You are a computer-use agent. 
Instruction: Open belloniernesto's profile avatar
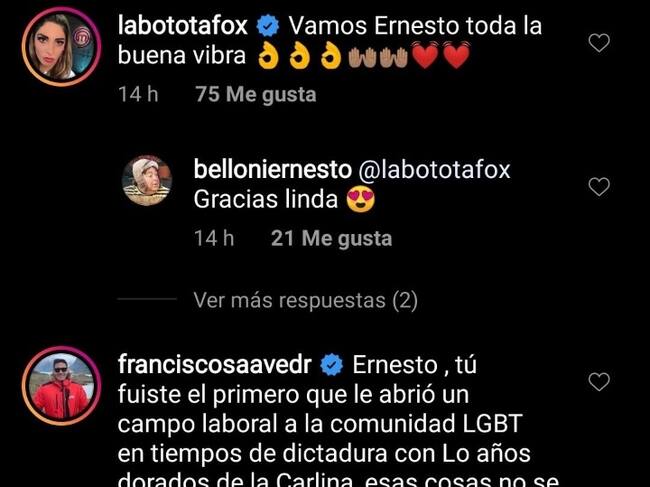tap(147, 181)
